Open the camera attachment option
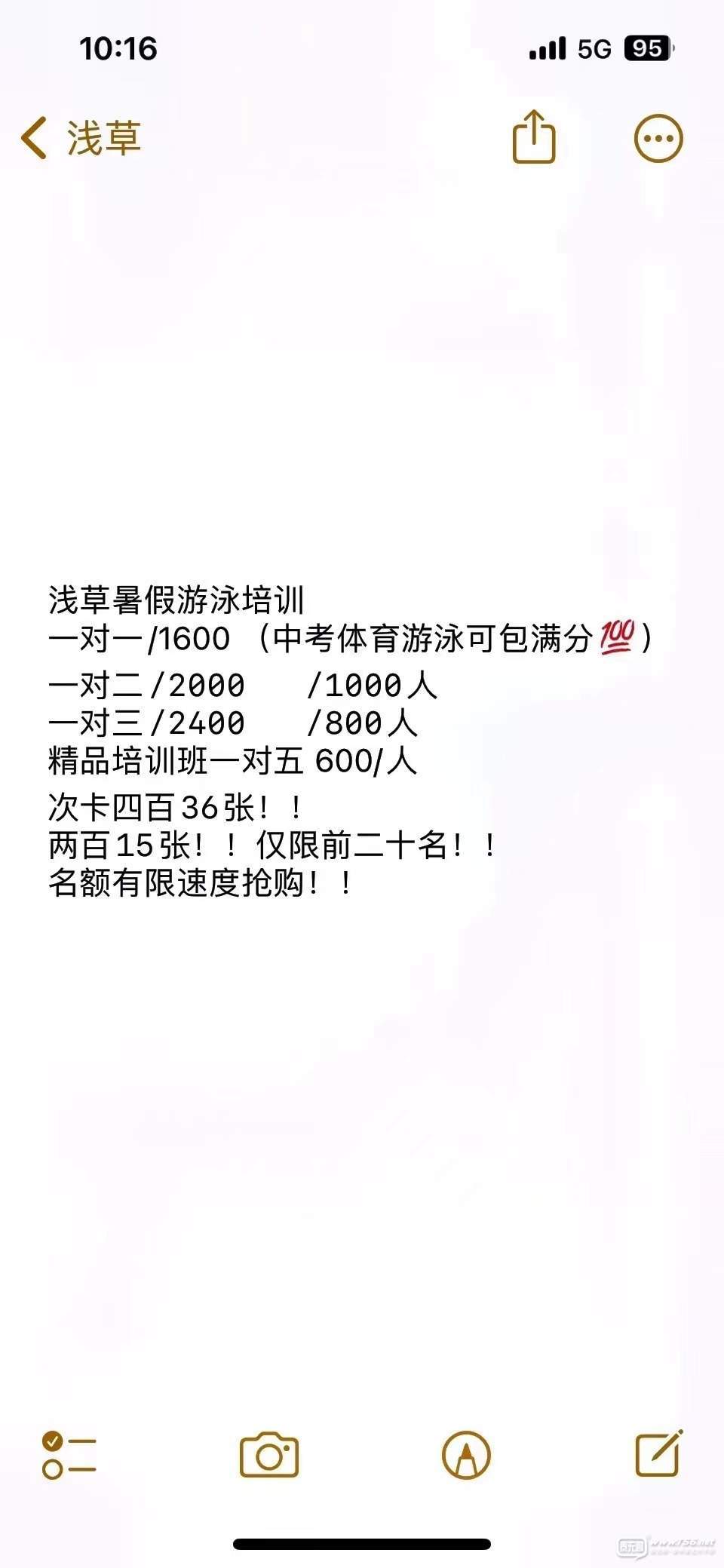The image size is (724, 1568). click(269, 1455)
